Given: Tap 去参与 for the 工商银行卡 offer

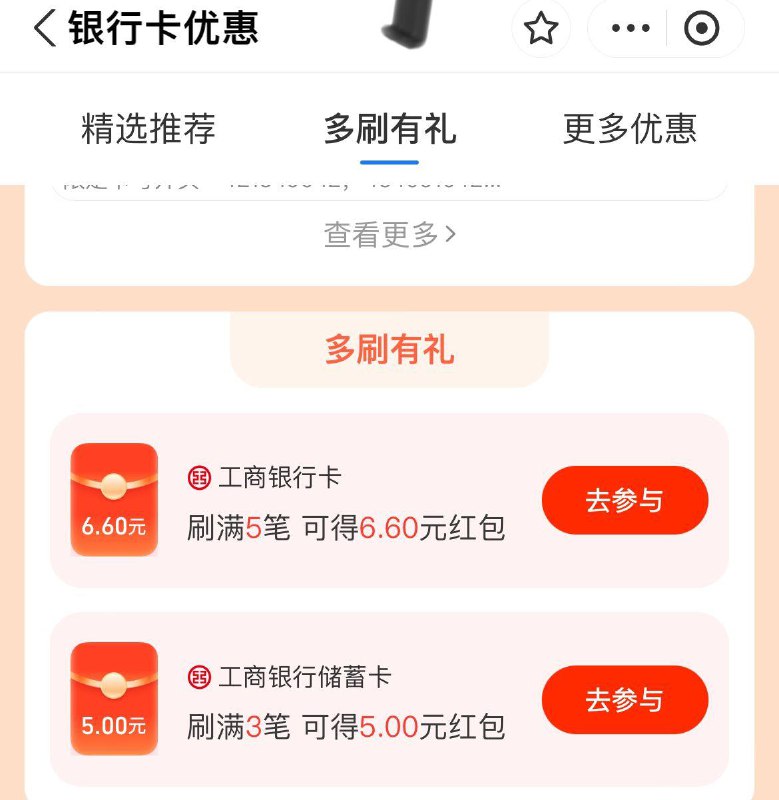Looking at the screenshot, I should pos(625,499).
